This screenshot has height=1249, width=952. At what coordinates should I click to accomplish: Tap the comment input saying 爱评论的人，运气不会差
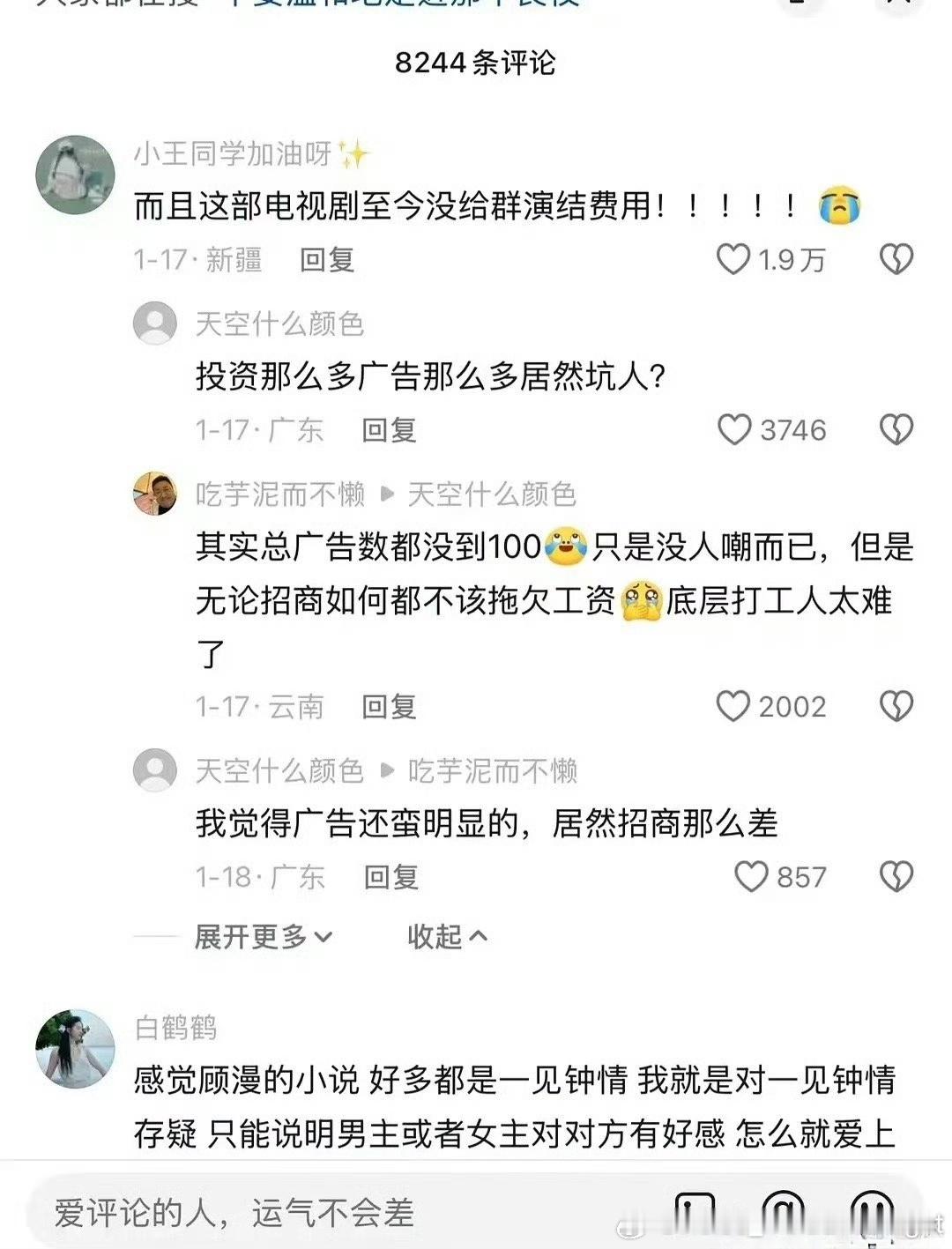[236, 1215]
